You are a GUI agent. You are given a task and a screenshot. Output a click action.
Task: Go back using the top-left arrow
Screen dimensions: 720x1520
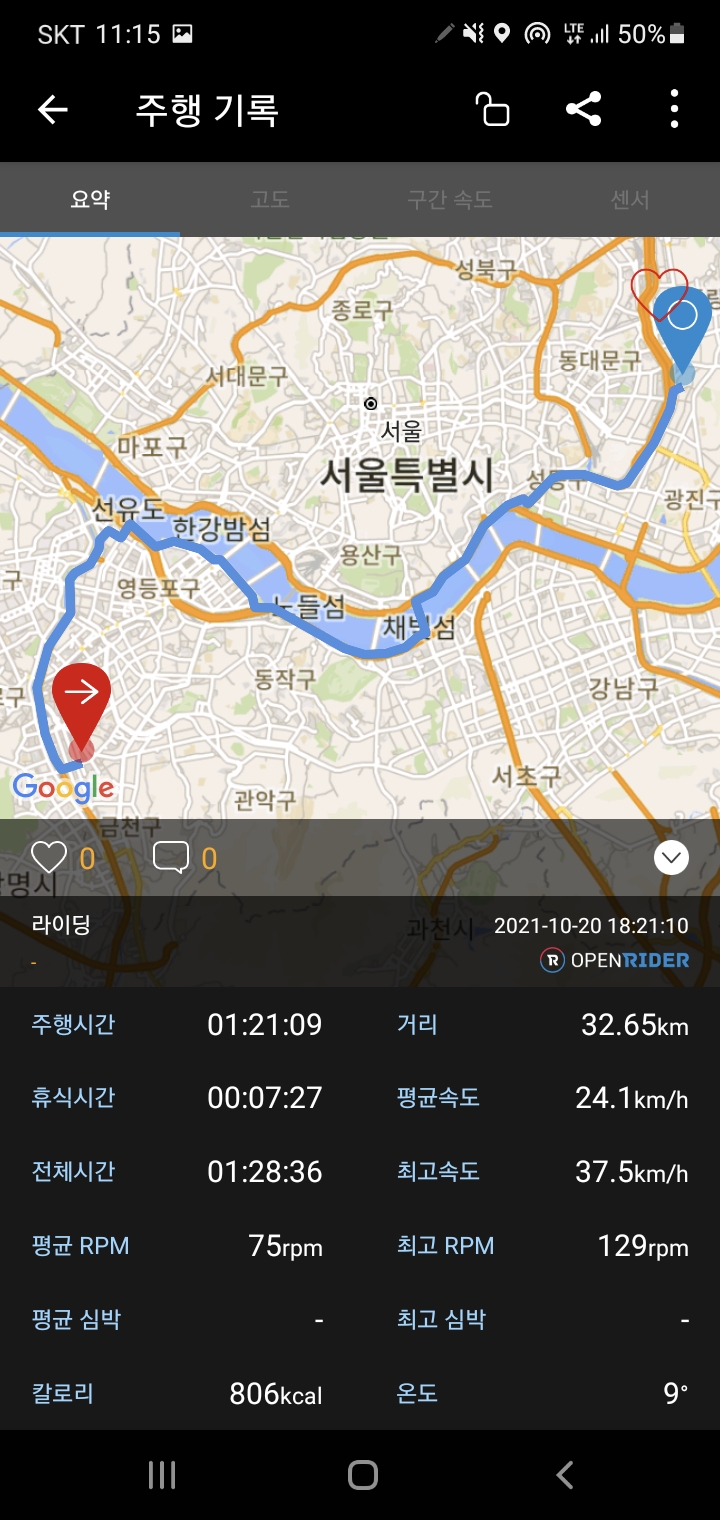(52, 109)
